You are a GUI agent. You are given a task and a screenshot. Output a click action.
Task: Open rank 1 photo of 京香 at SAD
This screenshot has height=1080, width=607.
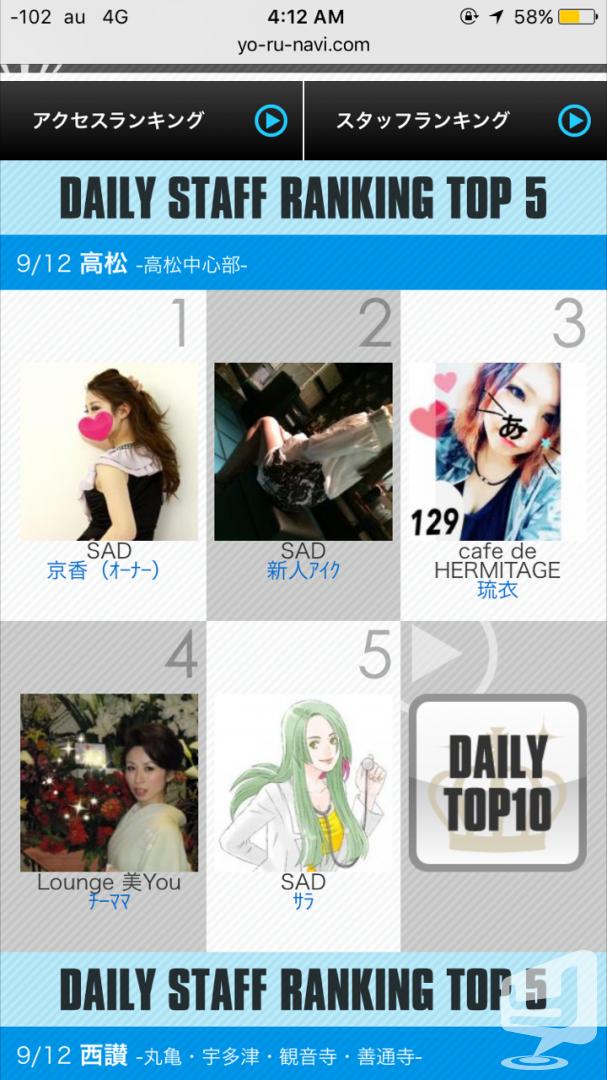coord(109,451)
